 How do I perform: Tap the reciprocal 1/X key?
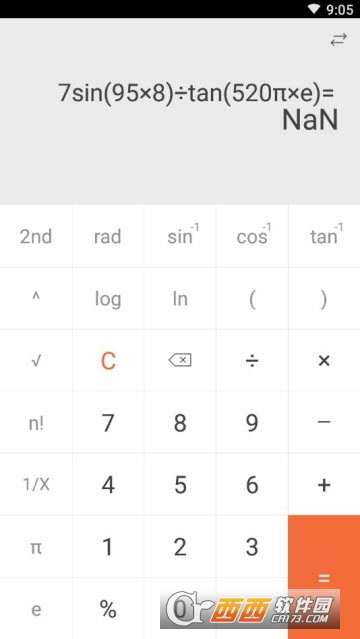click(36, 485)
